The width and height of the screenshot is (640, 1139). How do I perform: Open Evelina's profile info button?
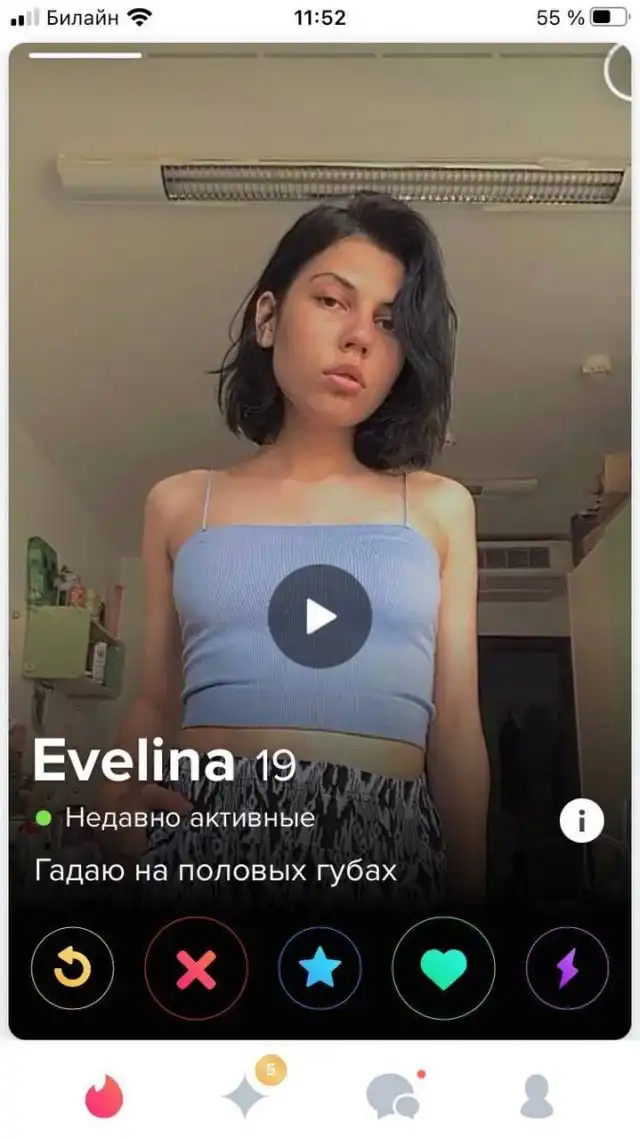581,822
